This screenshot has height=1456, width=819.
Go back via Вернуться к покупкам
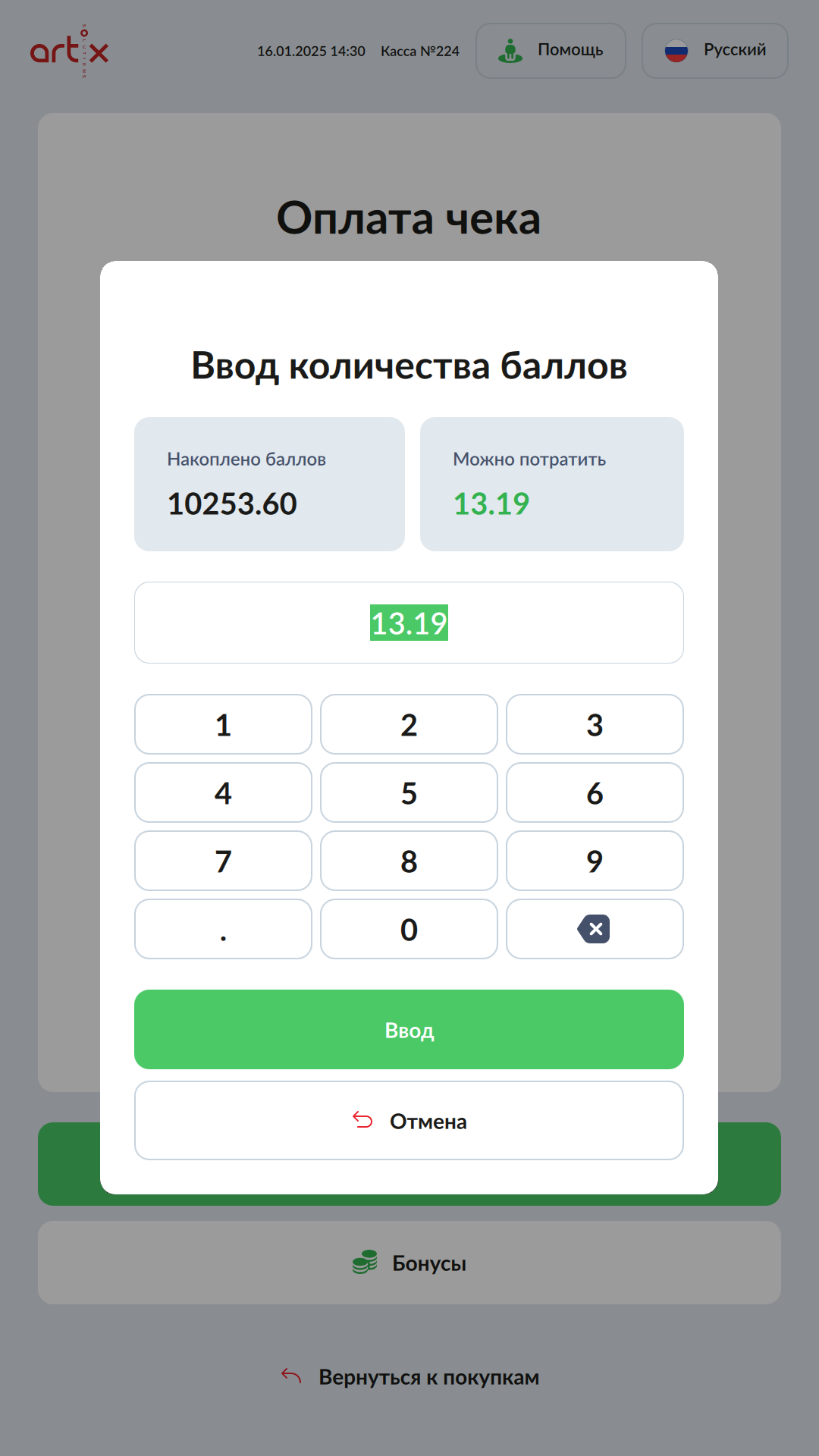point(410,1376)
